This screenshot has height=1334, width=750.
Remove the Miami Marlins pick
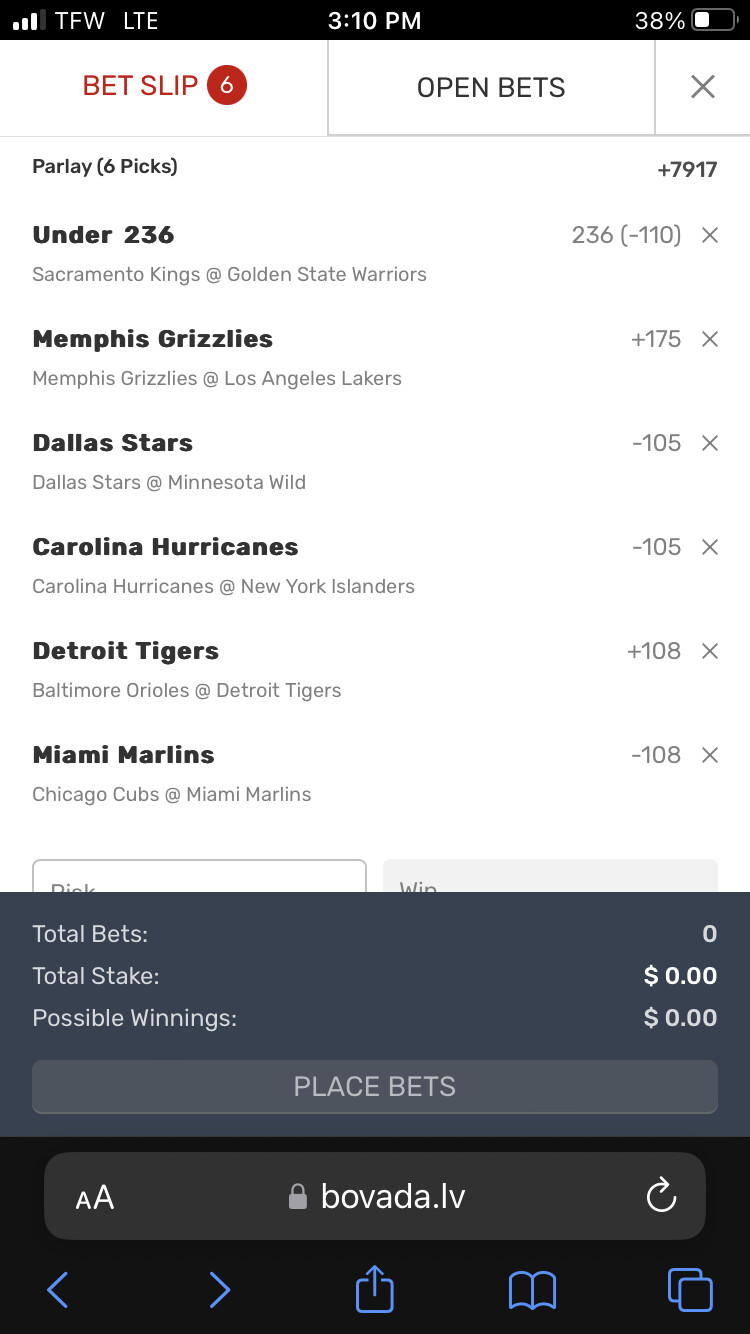710,755
